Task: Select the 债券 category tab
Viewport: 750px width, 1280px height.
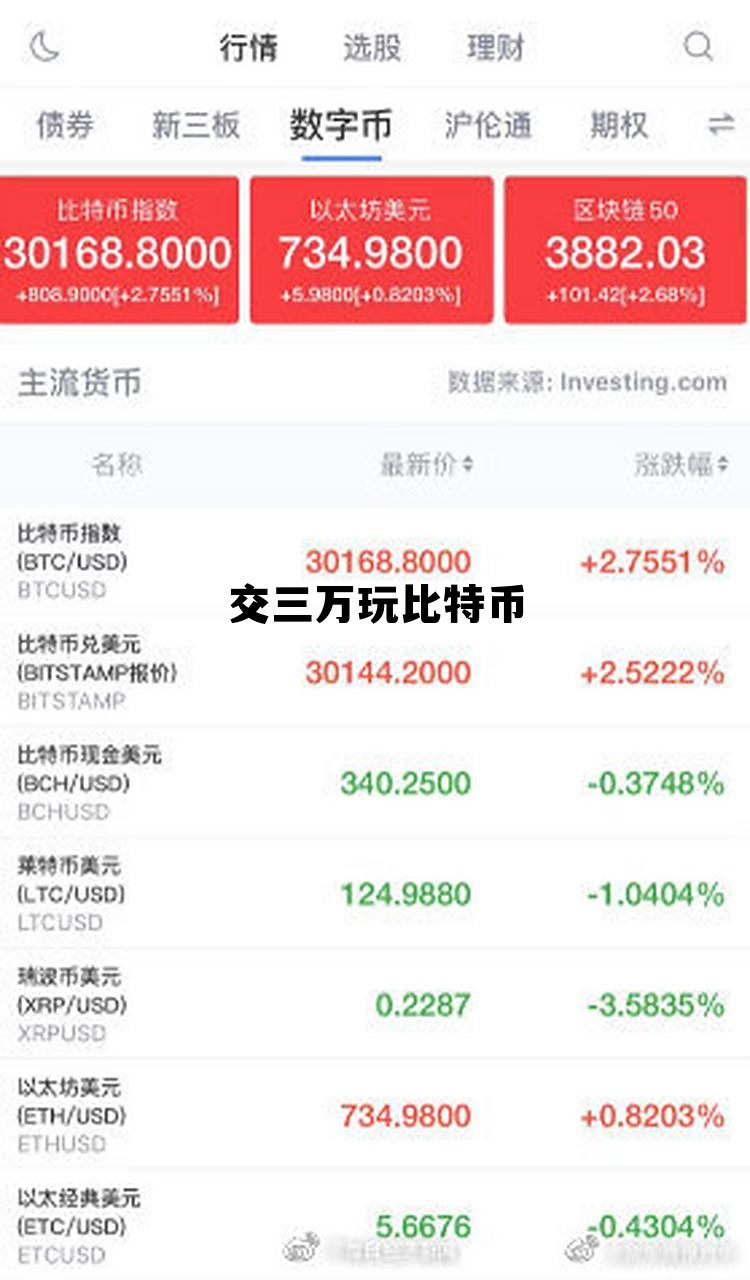Action: [65, 126]
